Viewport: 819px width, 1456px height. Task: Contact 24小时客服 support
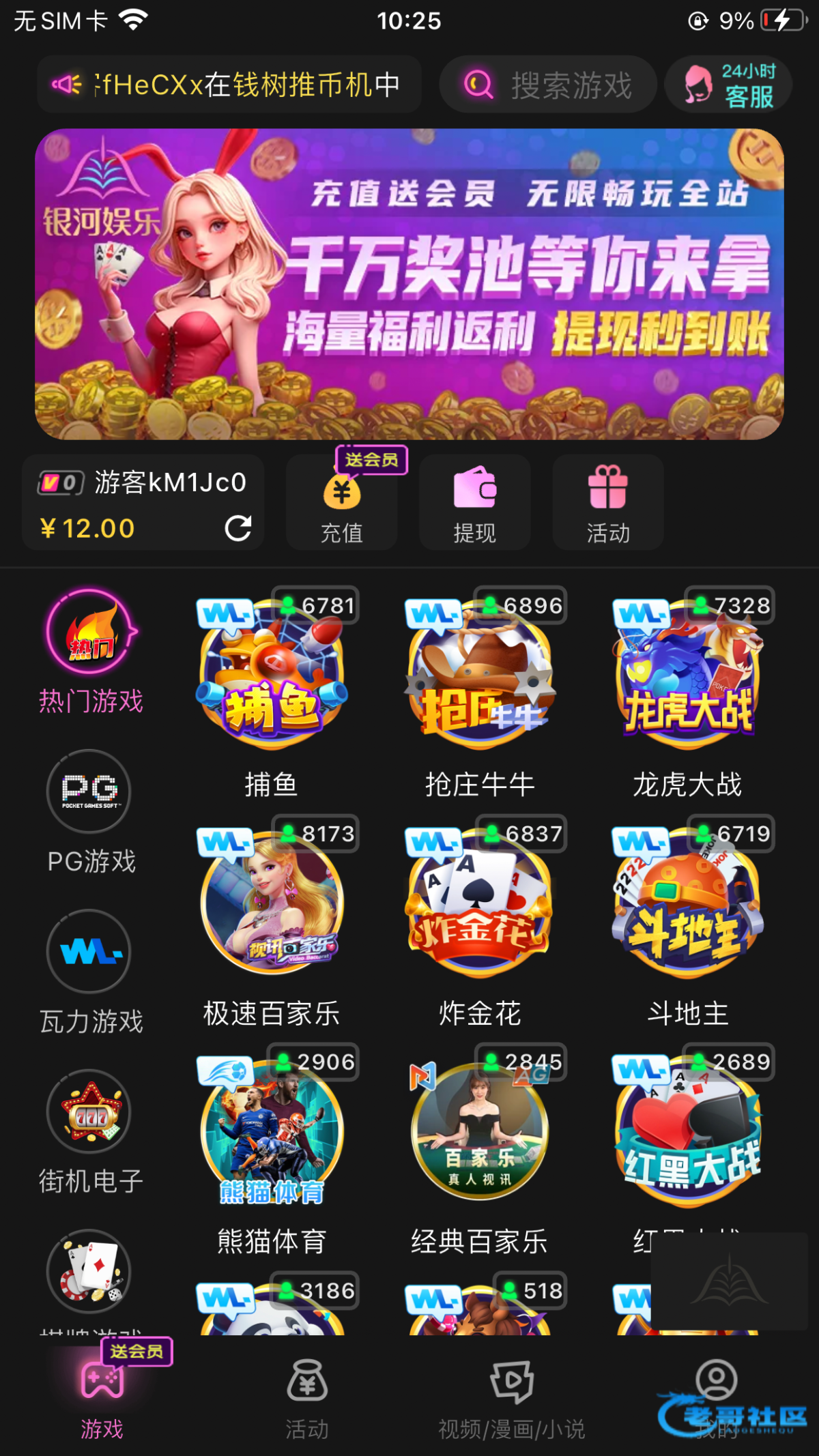click(729, 85)
